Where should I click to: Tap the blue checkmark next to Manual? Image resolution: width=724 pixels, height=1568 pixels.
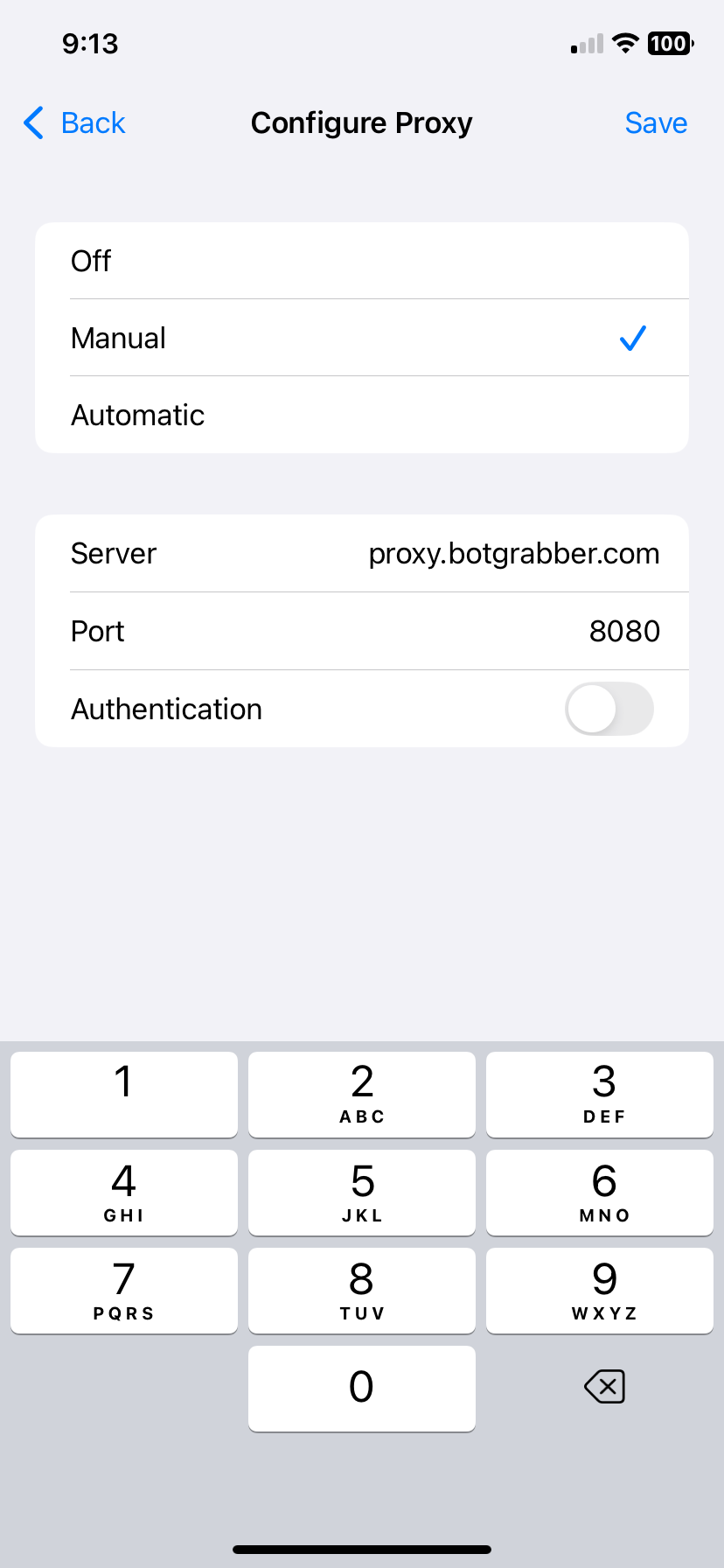coord(632,338)
